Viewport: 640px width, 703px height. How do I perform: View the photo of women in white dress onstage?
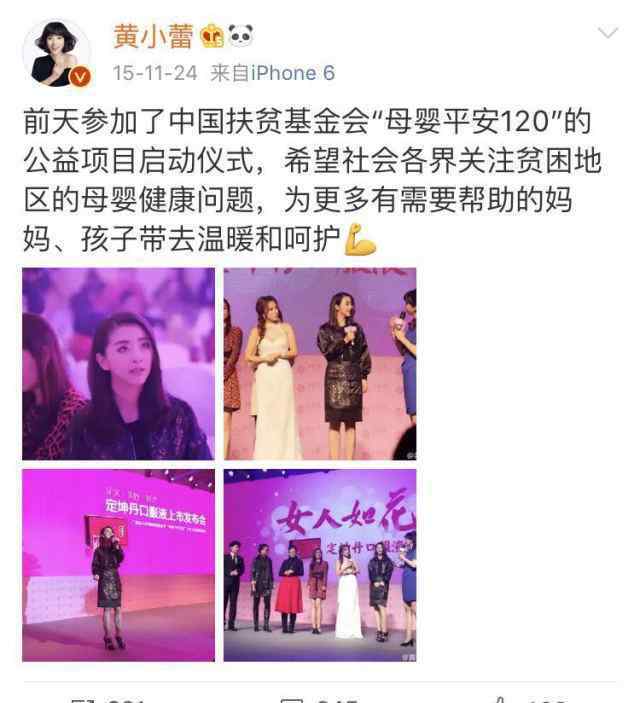(320, 364)
